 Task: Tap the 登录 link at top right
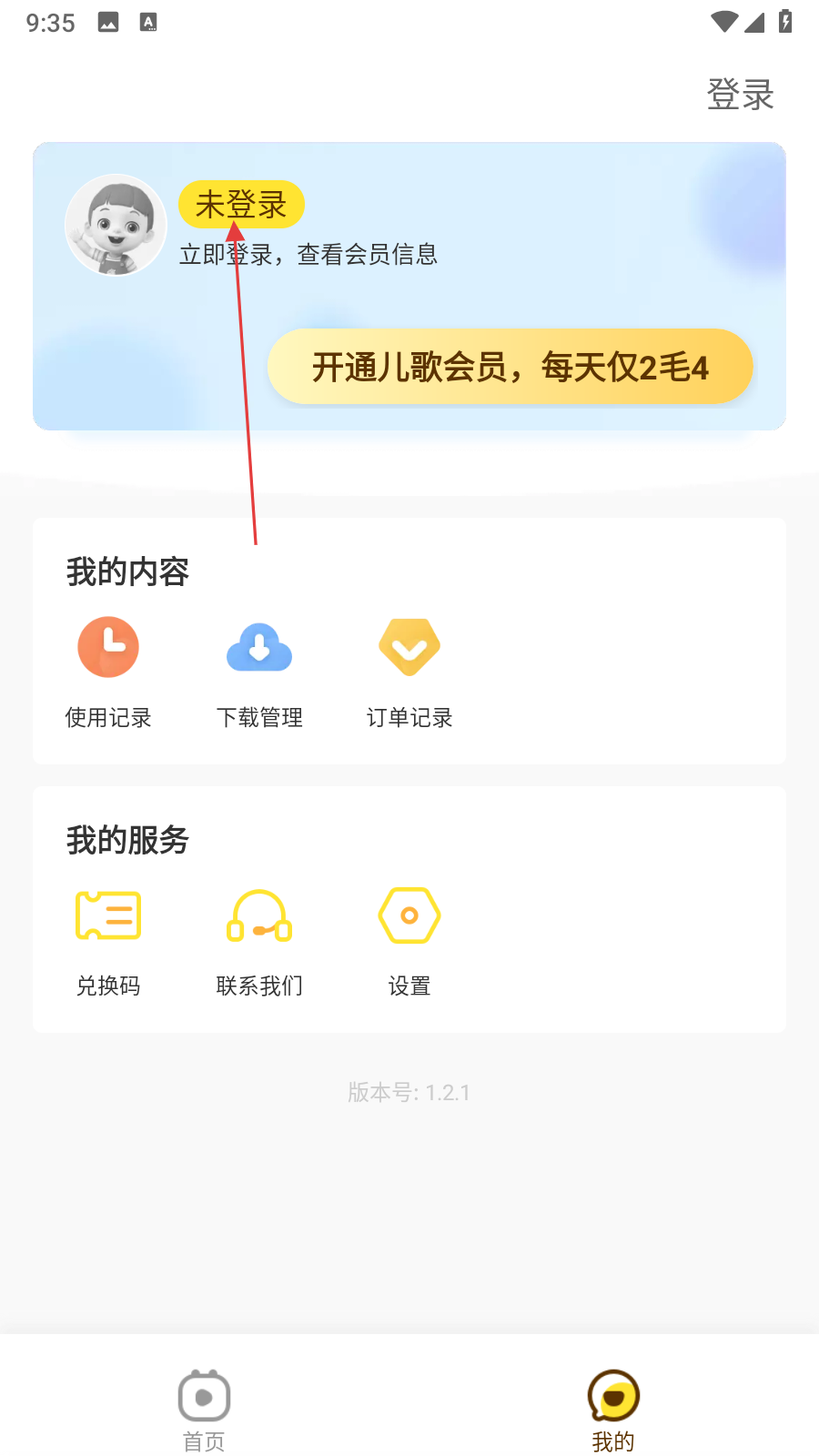pyautogui.click(x=740, y=95)
